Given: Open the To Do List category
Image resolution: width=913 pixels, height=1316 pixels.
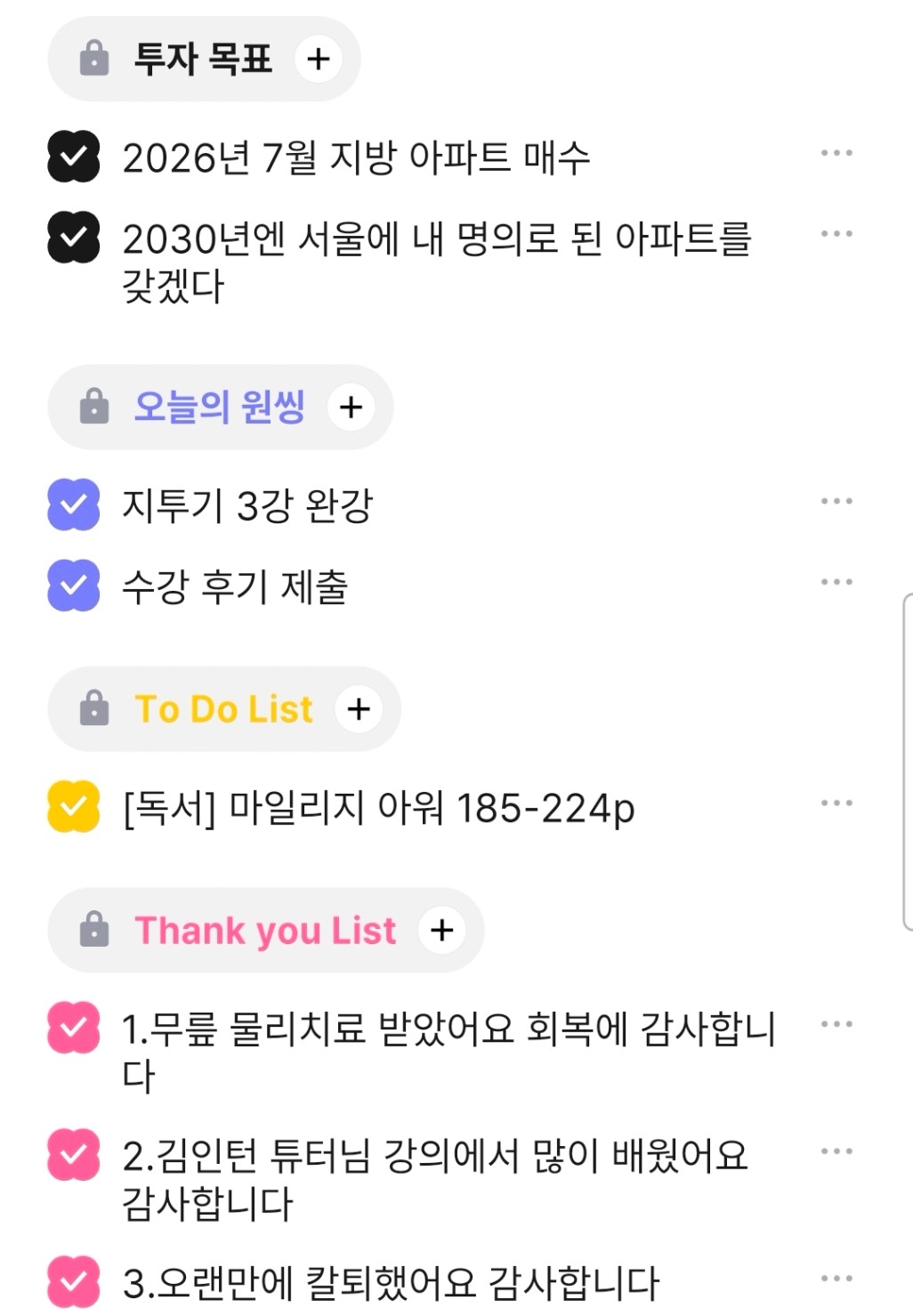Looking at the screenshot, I should click(x=223, y=709).
